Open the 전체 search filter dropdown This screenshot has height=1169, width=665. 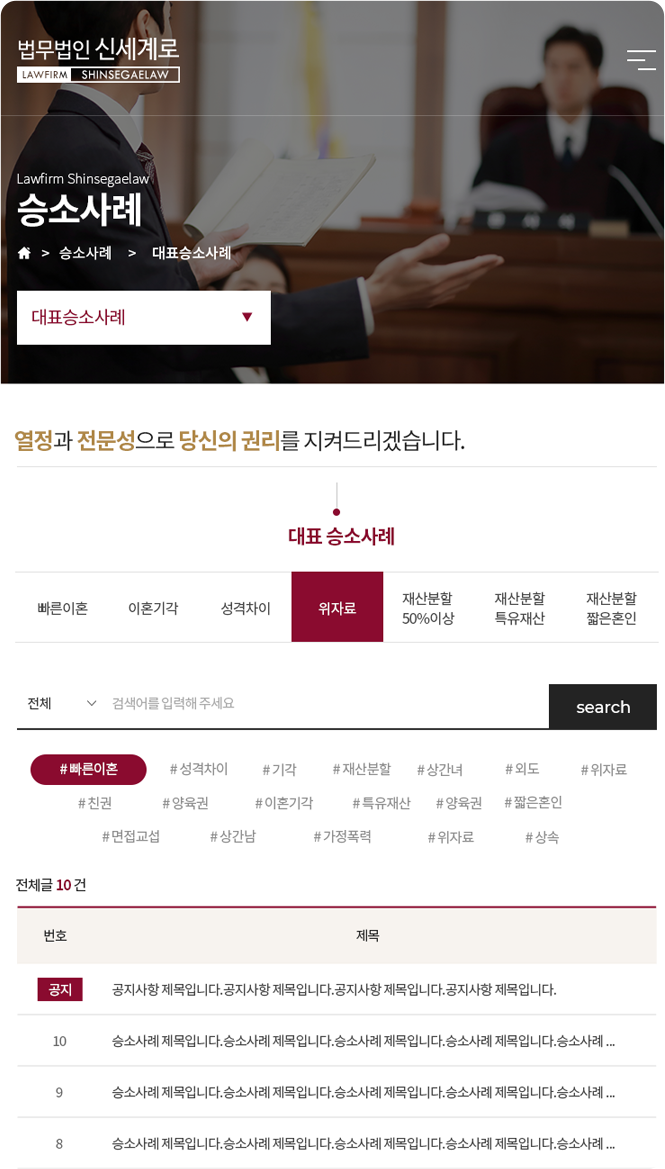pos(62,703)
